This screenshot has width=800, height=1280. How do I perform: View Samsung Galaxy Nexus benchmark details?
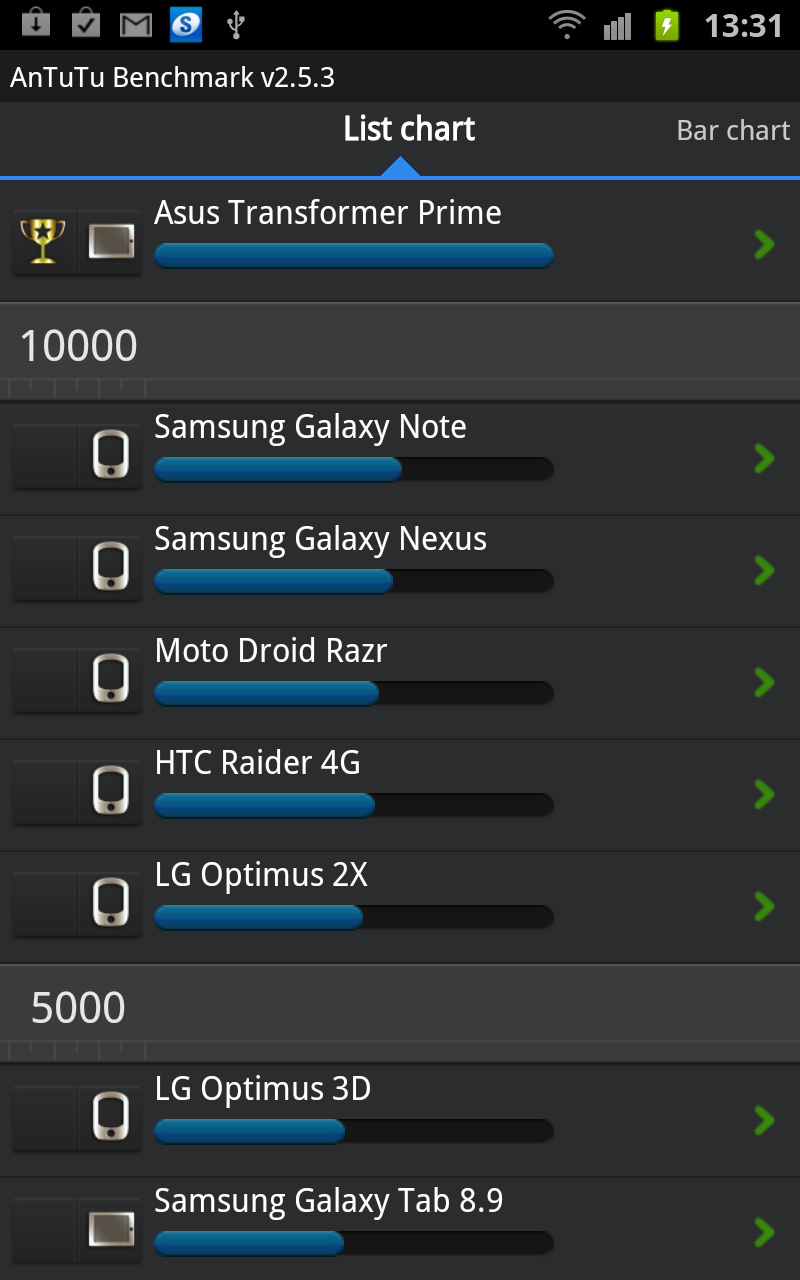click(400, 570)
